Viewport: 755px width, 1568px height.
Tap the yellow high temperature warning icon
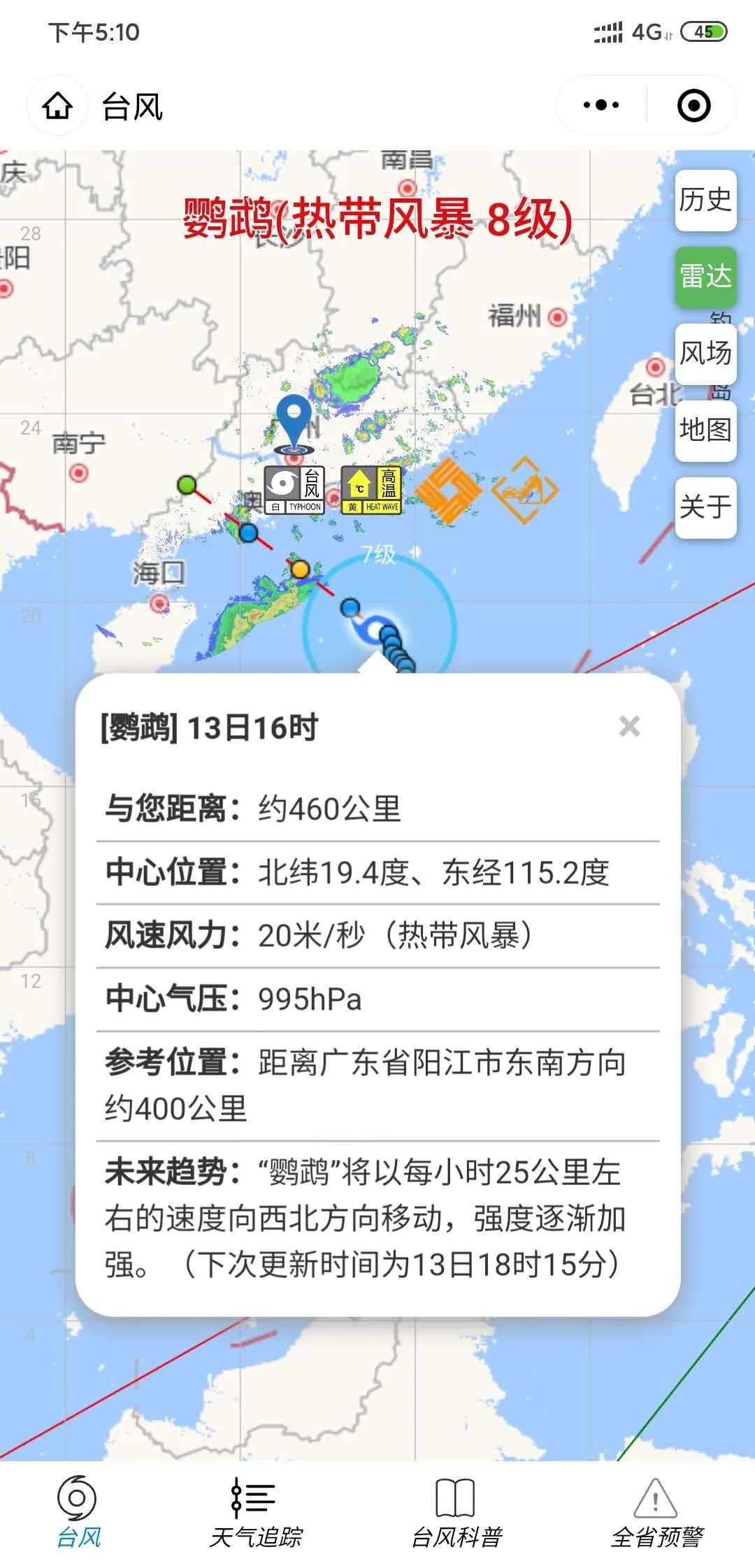coord(371,491)
